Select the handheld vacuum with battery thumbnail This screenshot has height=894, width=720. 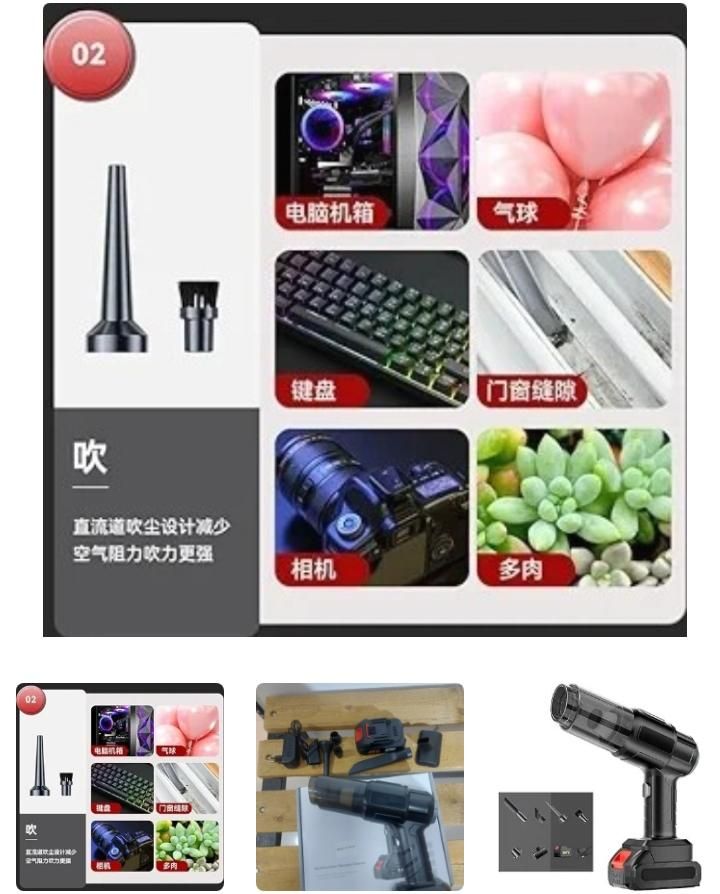point(600,786)
